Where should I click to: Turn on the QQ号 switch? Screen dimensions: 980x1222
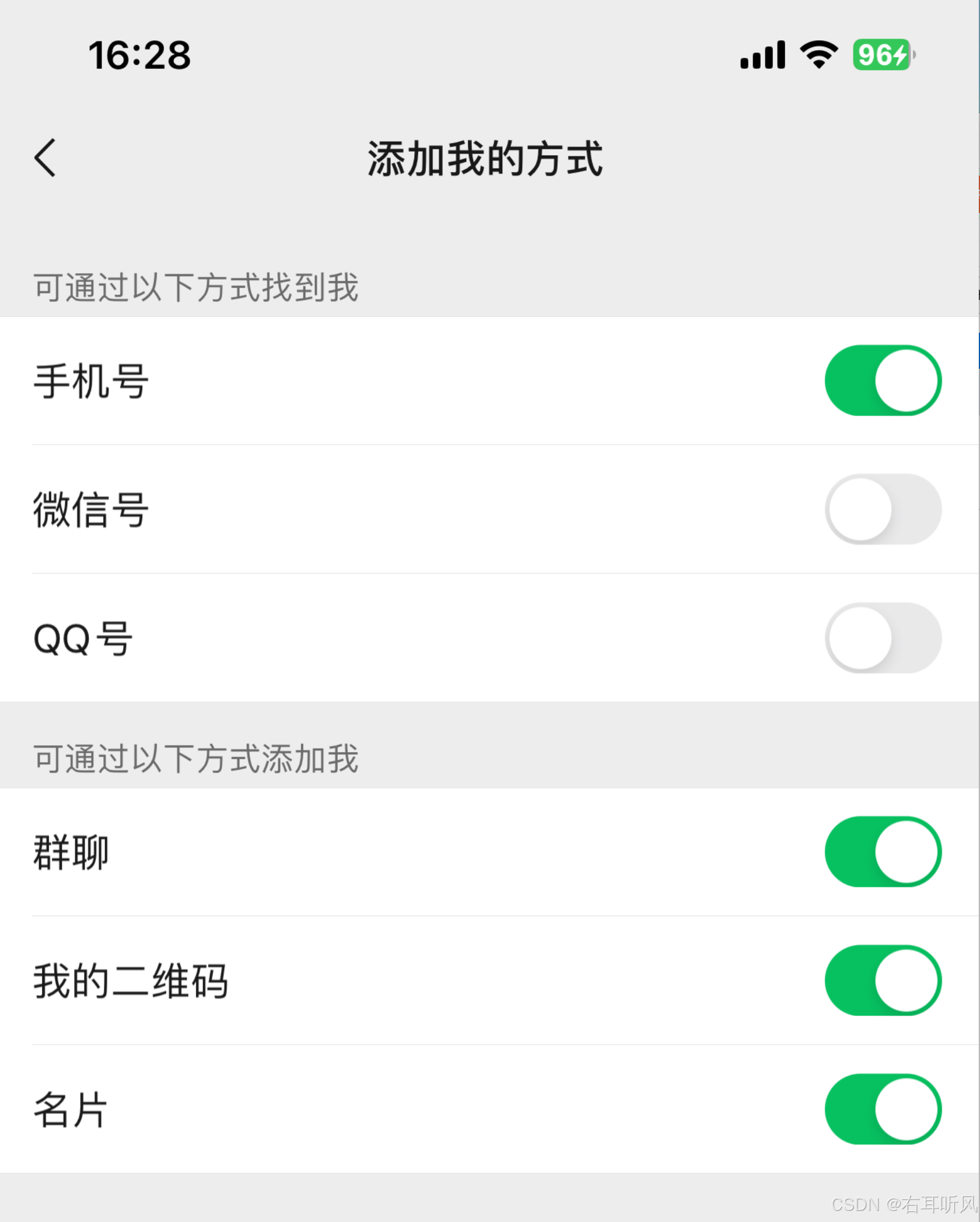(883, 638)
